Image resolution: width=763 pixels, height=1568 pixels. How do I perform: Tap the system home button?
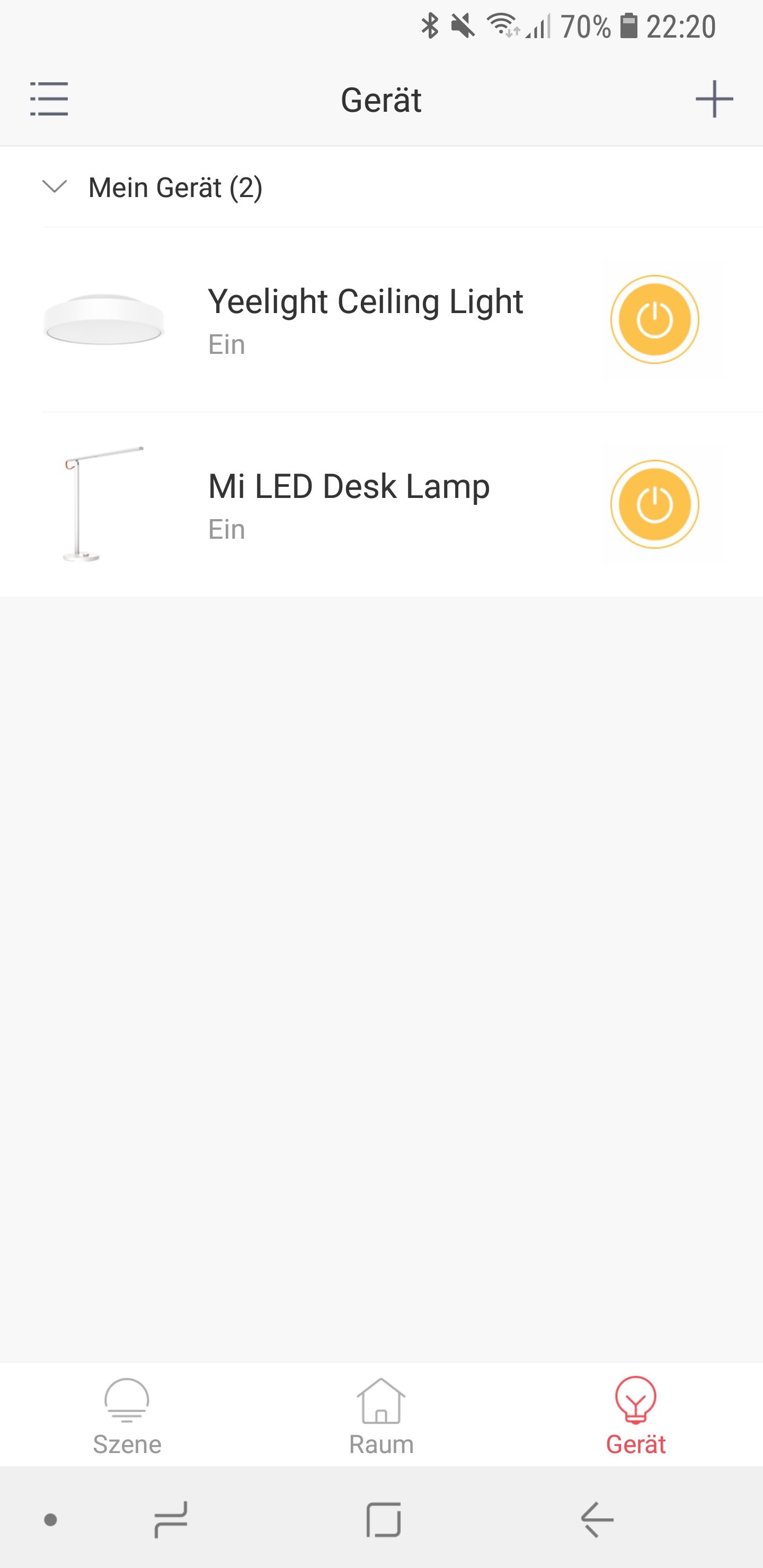tap(383, 1519)
